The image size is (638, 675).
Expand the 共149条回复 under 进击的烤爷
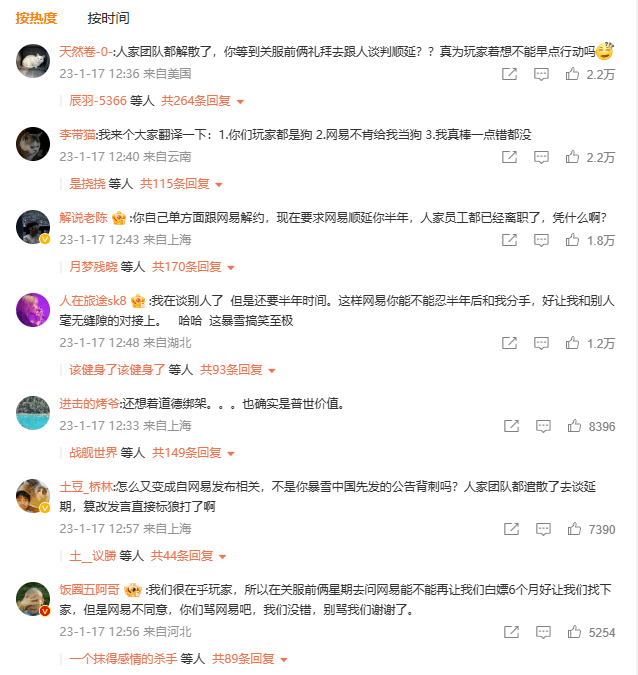click(193, 453)
